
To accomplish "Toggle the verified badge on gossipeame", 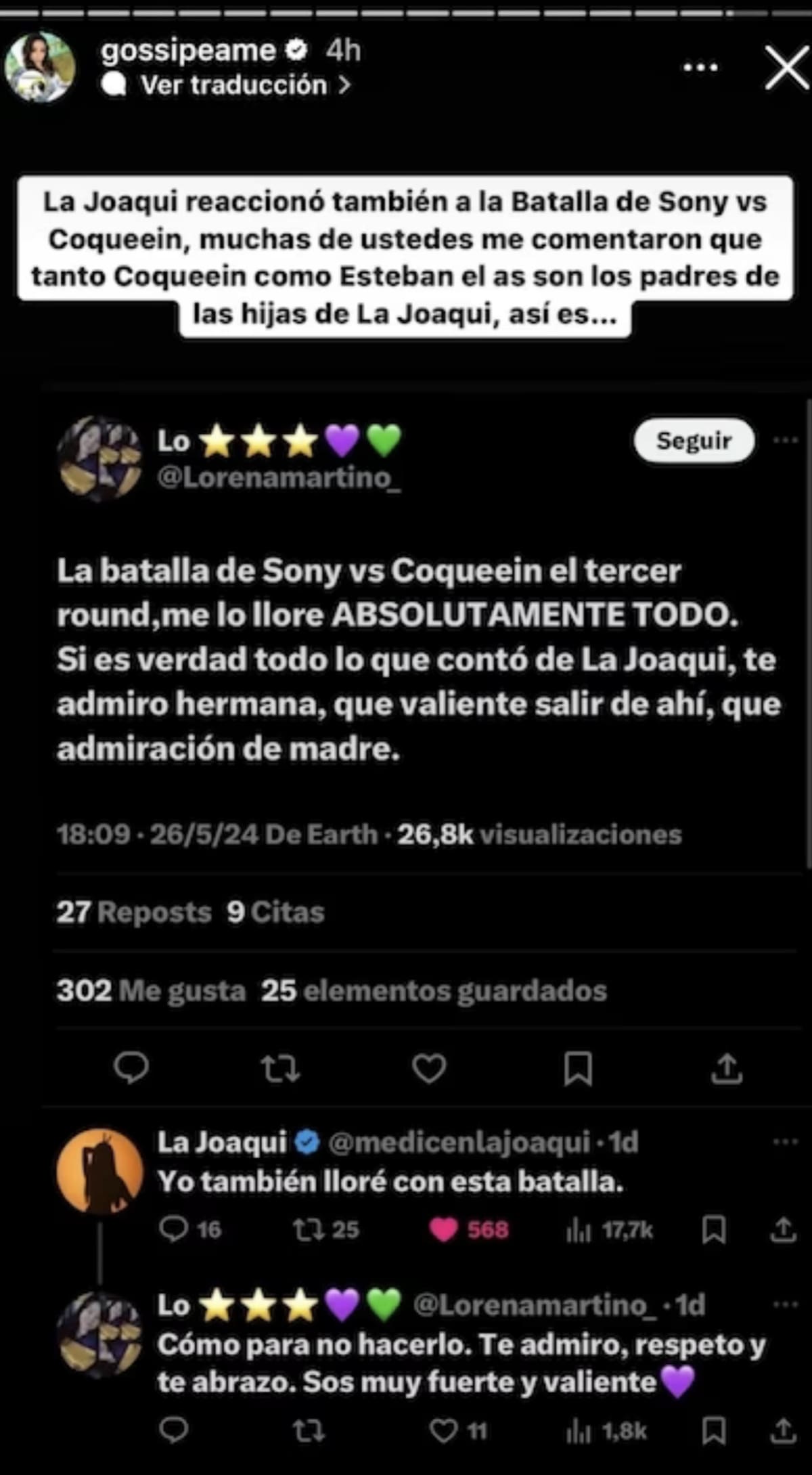I will coord(296,49).
